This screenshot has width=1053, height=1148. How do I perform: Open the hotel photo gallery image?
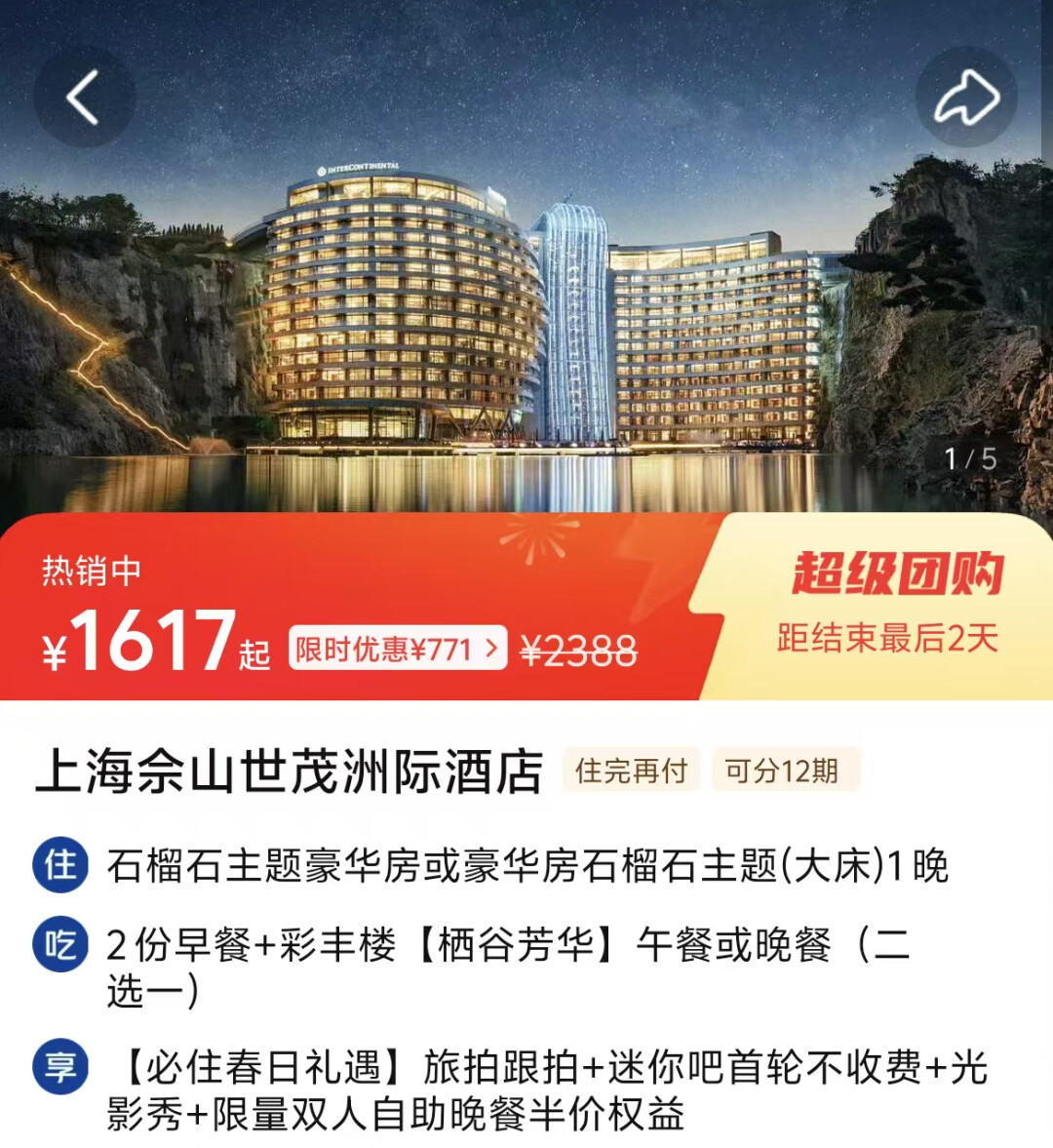click(x=526, y=312)
